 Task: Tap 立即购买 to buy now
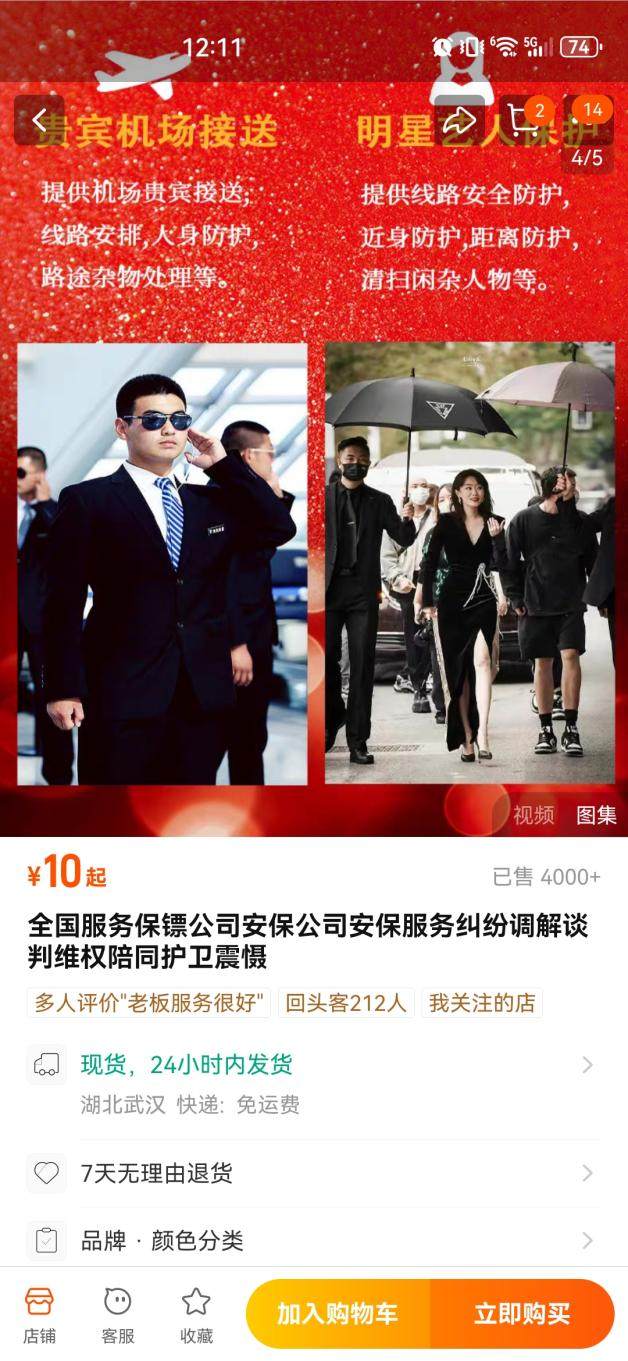coord(522,1314)
